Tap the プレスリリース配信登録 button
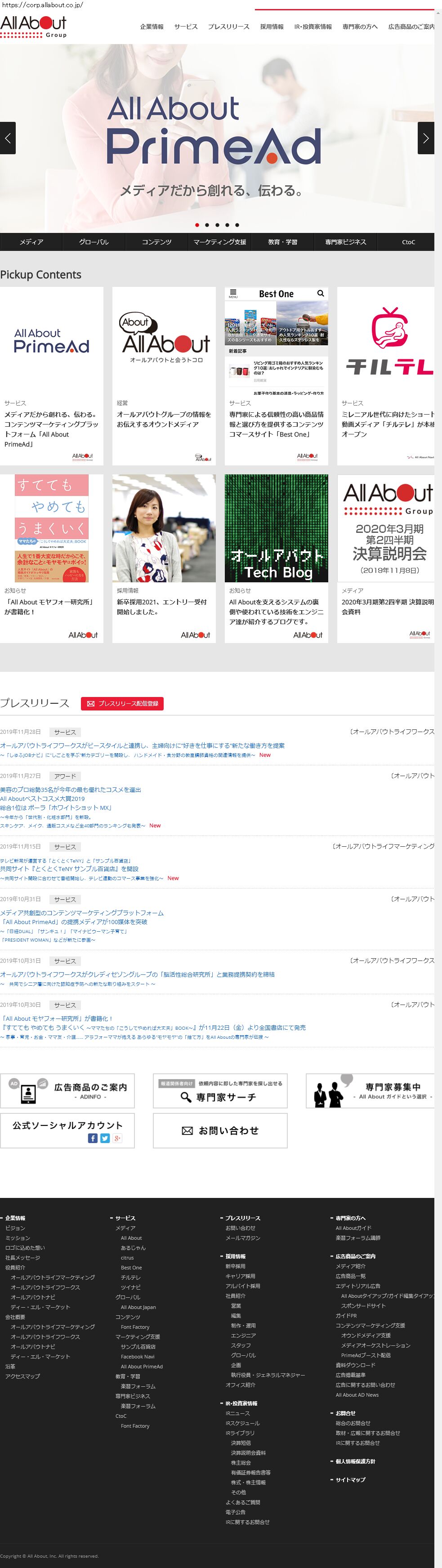The height and width of the screenshot is (1568, 442). 122,703
